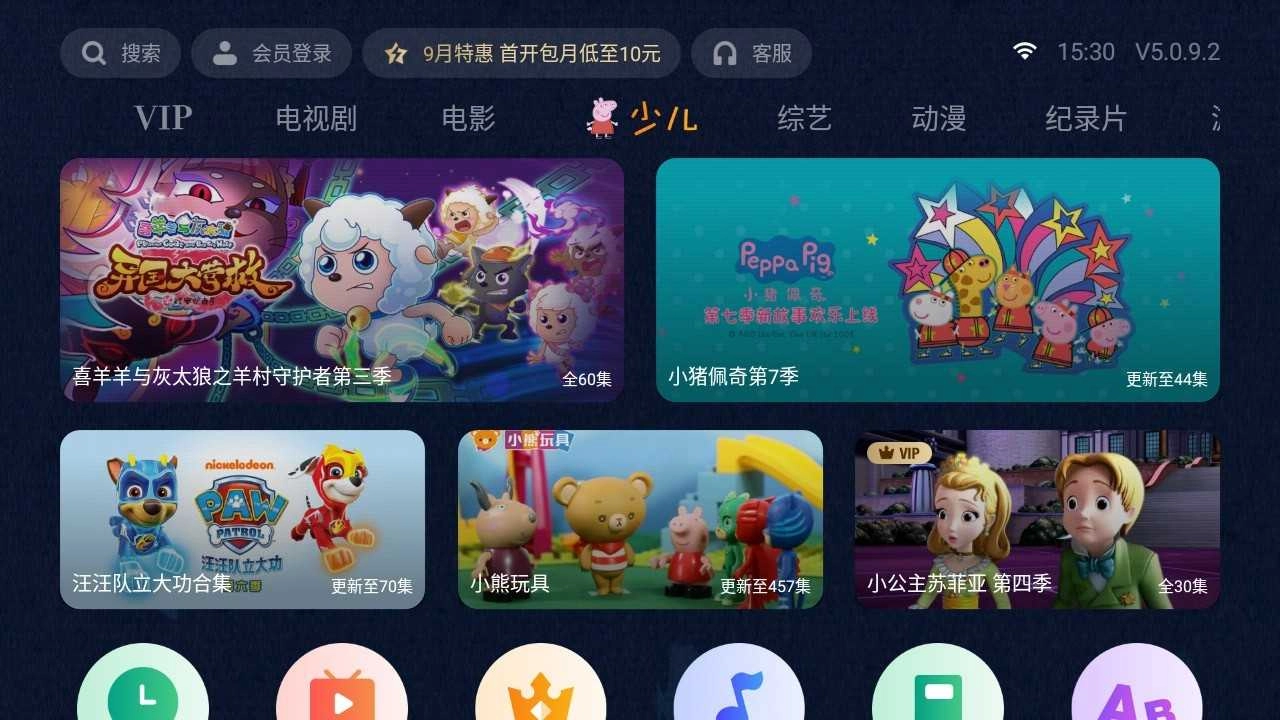Open the 小熊玩具 series
The height and width of the screenshot is (720, 1280).
(640, 519)
